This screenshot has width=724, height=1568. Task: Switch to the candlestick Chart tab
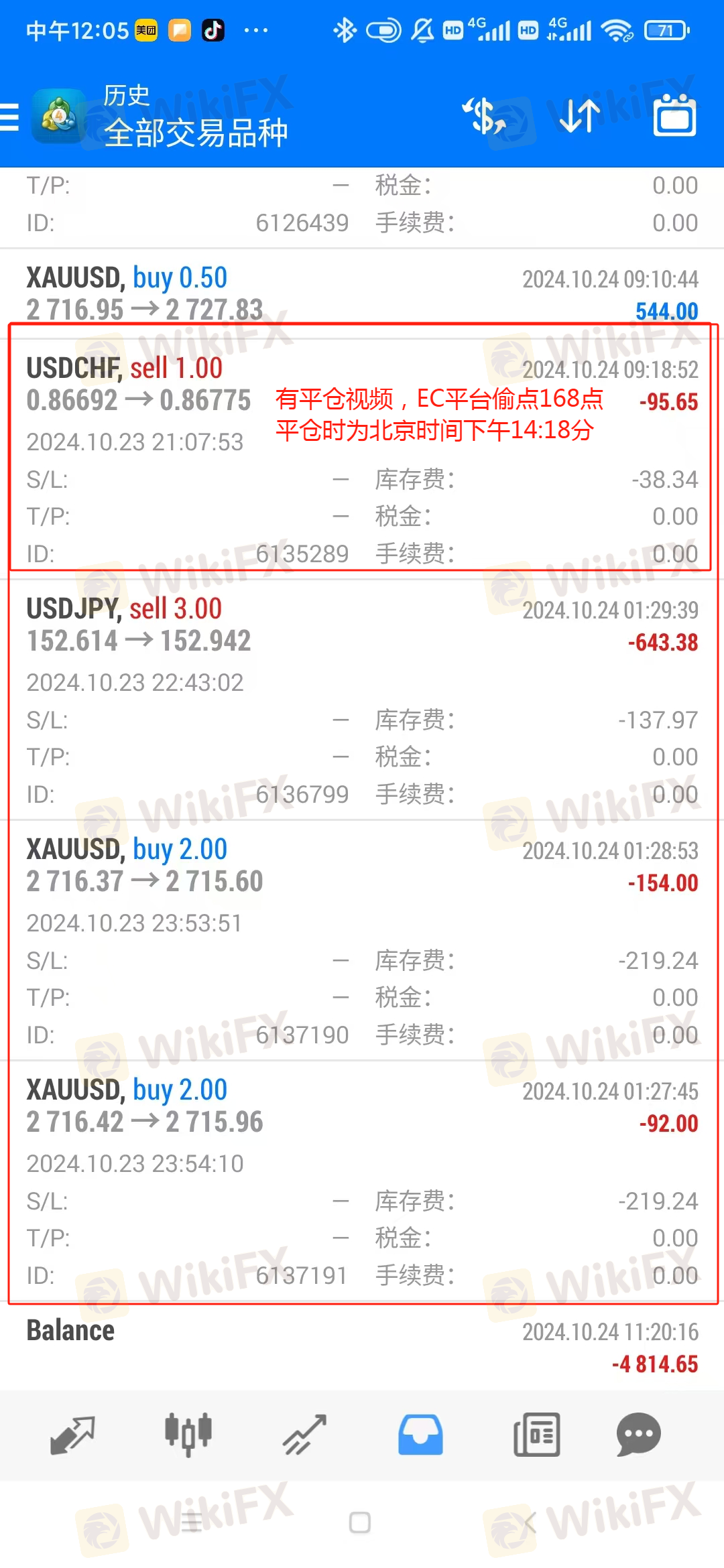click(x=188, y=1435)
